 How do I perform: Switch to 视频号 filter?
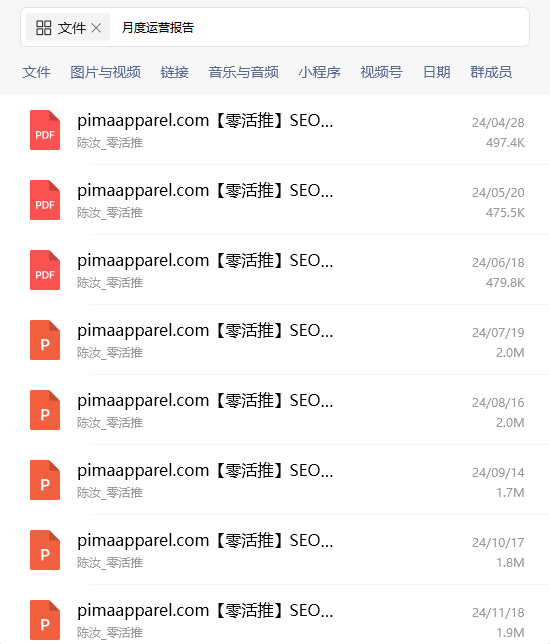click(382, 72)
